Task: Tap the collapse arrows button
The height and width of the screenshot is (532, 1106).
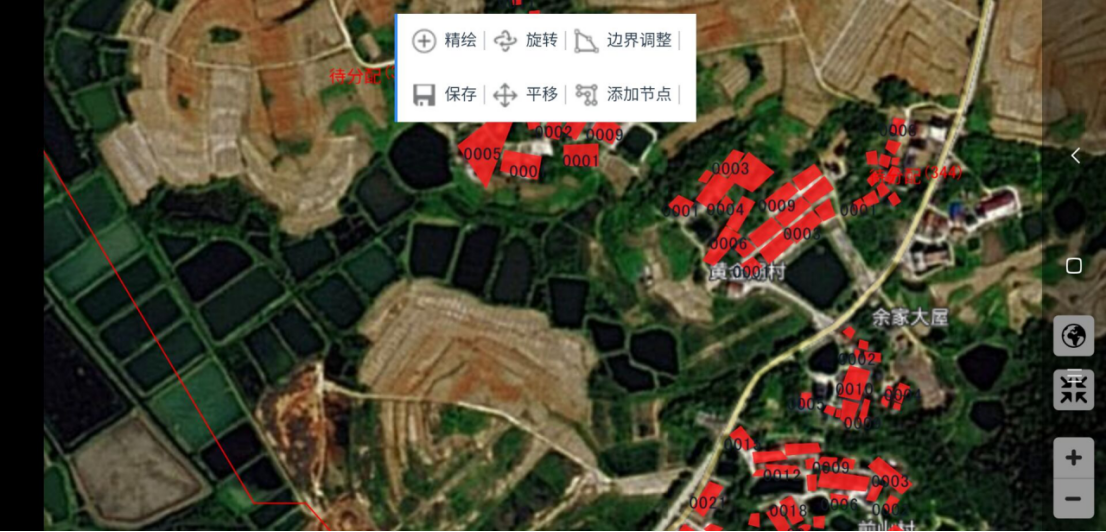Action: (1073, 389)
